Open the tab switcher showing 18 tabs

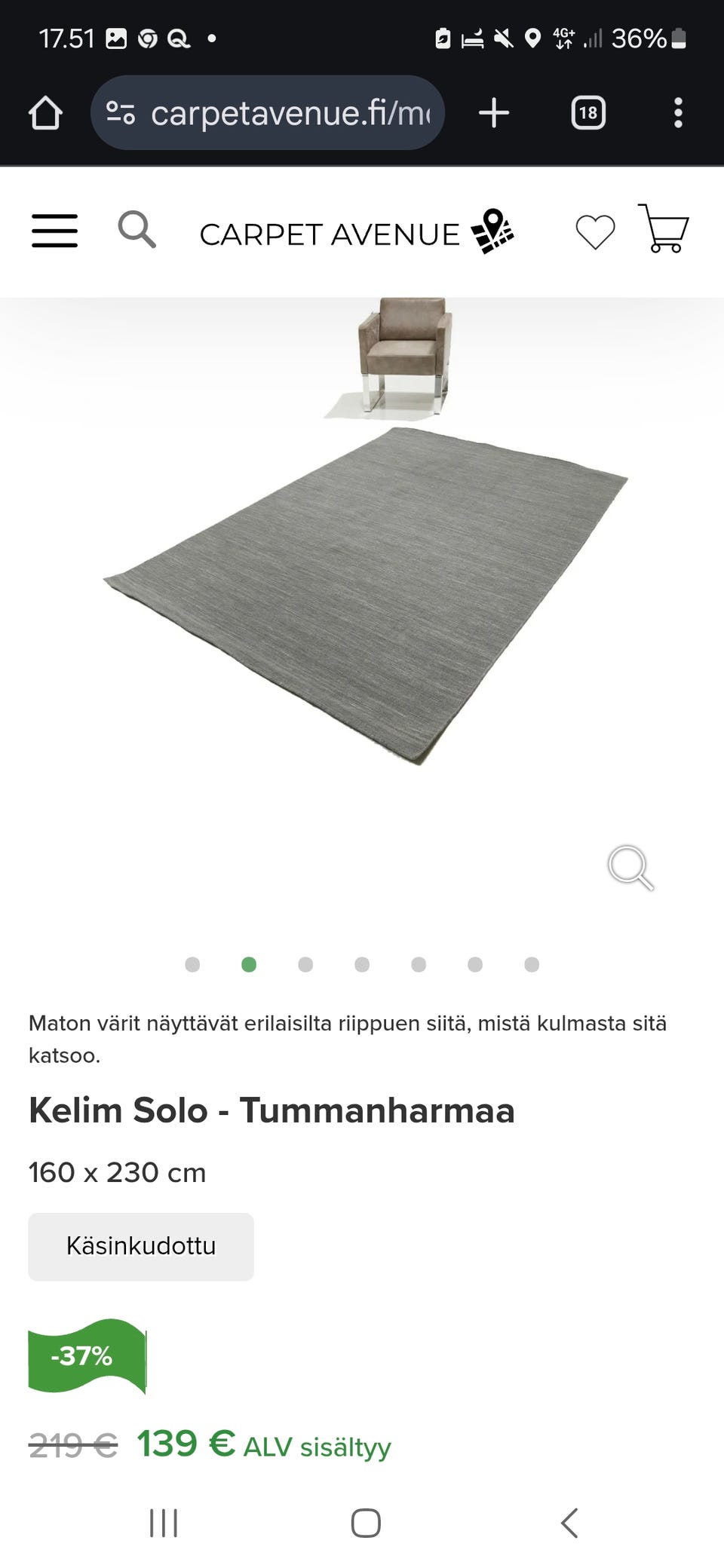point(588,112)
